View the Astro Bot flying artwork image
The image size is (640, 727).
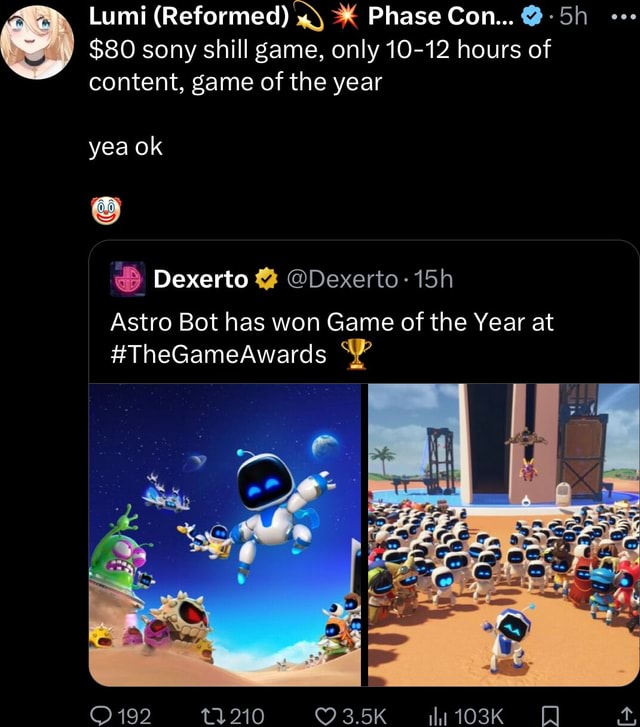coord(225,535)
